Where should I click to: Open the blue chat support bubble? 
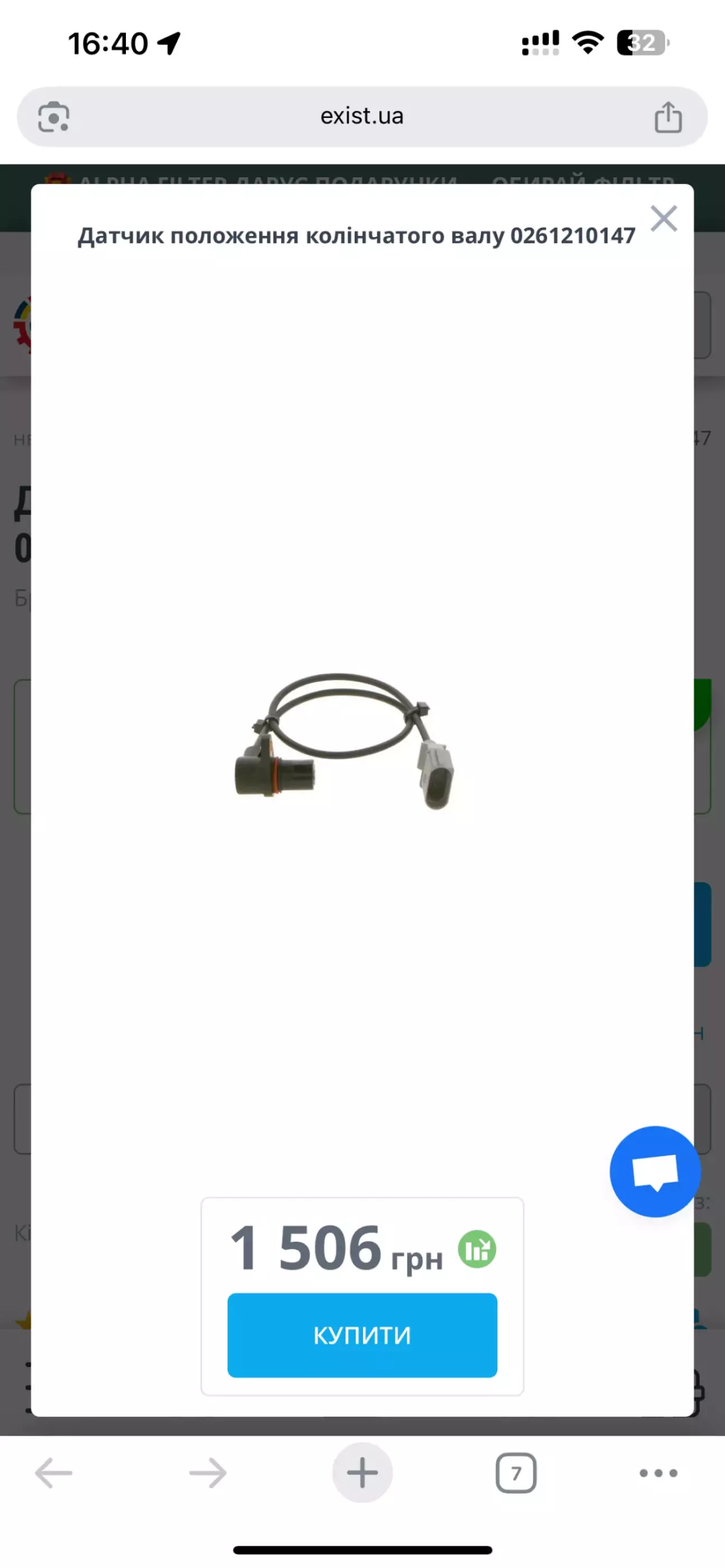pos(655,1171)
